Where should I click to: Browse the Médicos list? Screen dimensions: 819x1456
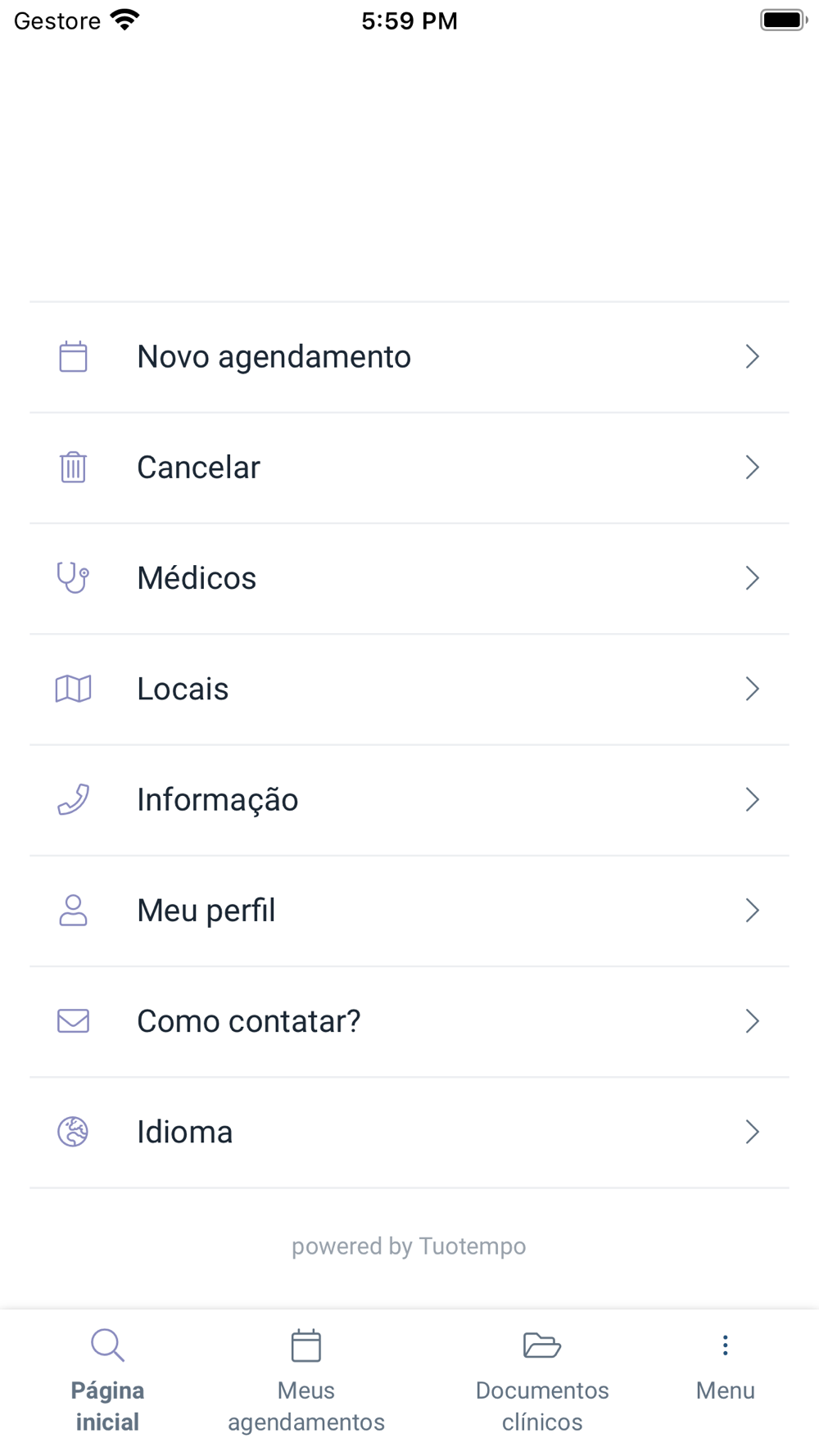coord(409,578)
